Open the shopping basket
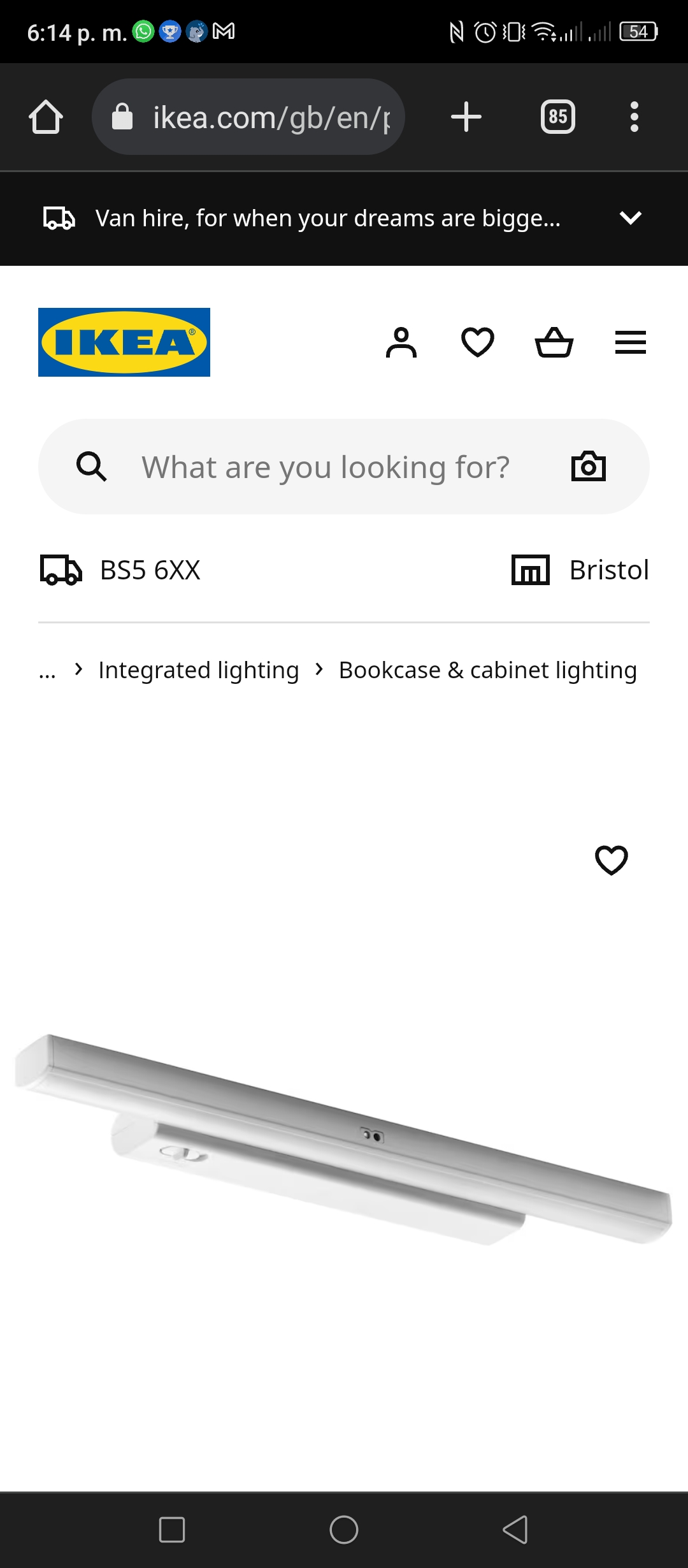This screenshot has width=688, height=1568. click(x=554, y=342)
